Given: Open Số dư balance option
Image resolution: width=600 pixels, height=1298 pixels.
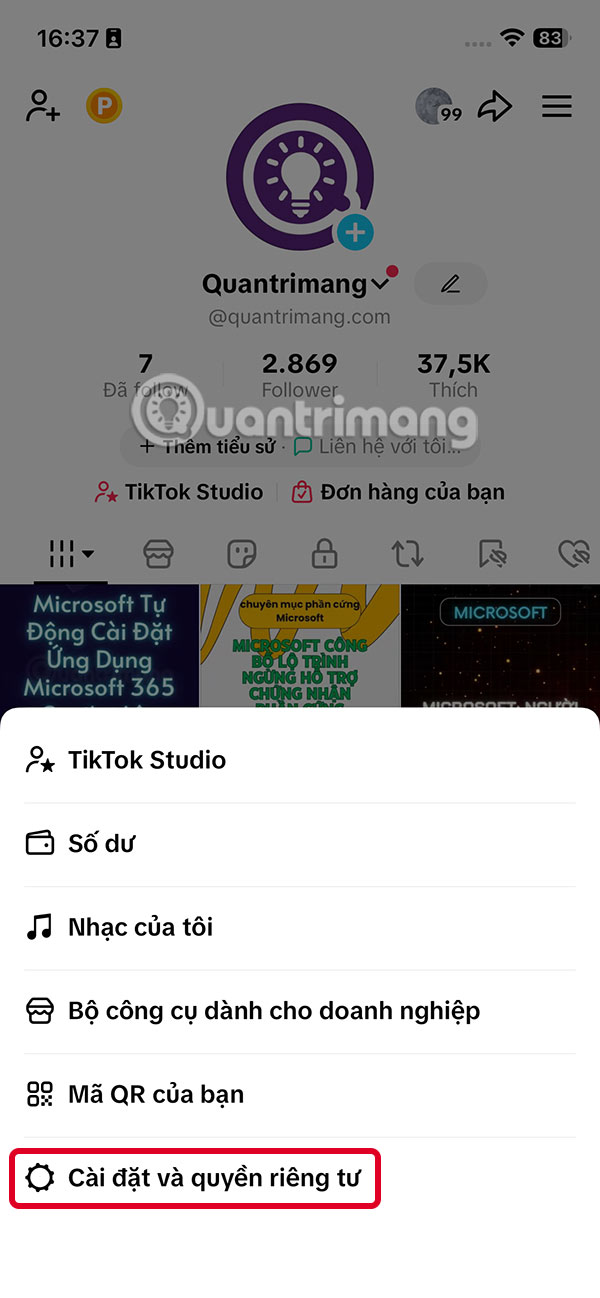Looking at the screenshot, I should 101,844.
